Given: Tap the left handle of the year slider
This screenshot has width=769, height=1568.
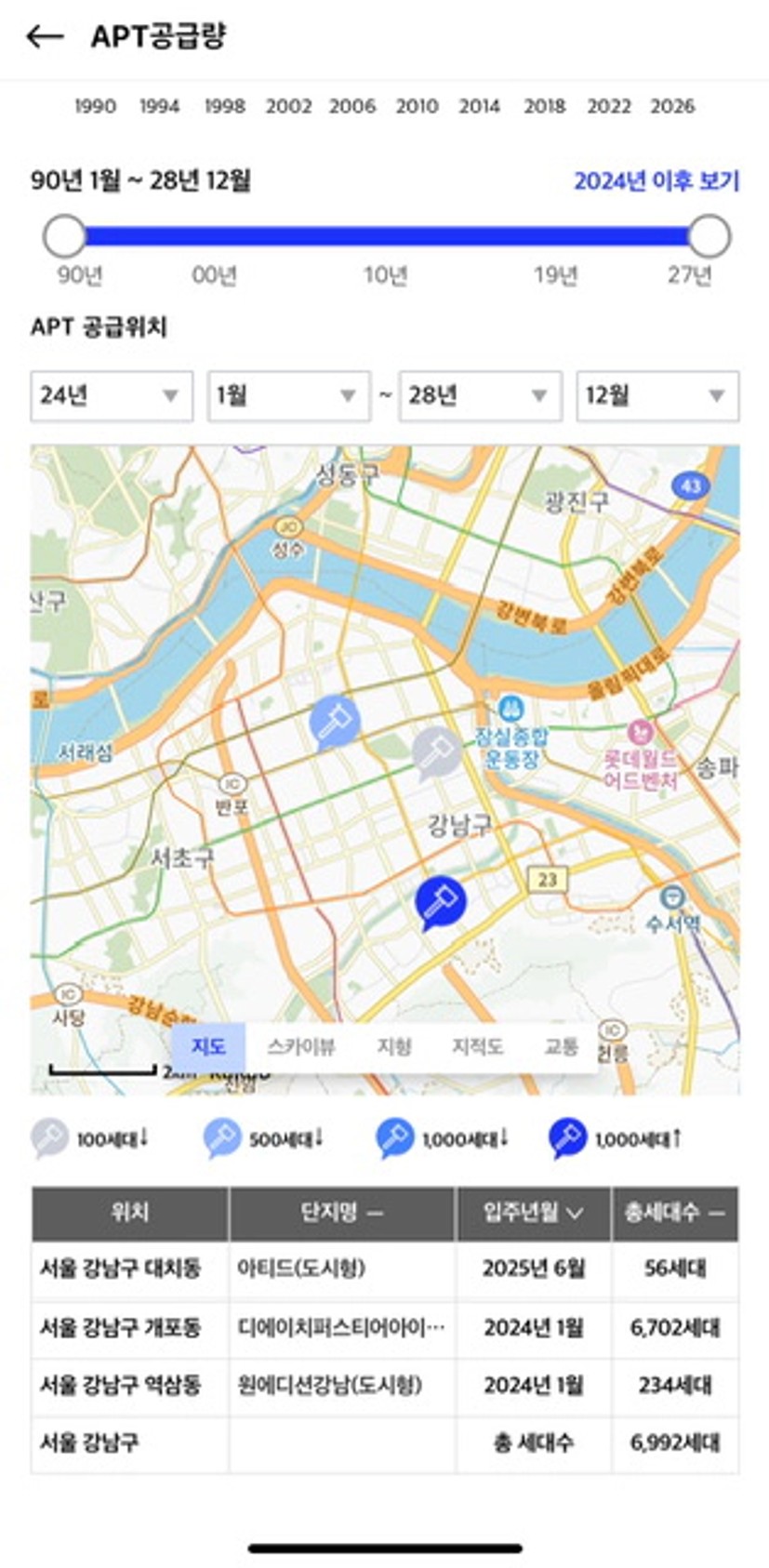Looking at the screenshot, I should click(65, 236).
